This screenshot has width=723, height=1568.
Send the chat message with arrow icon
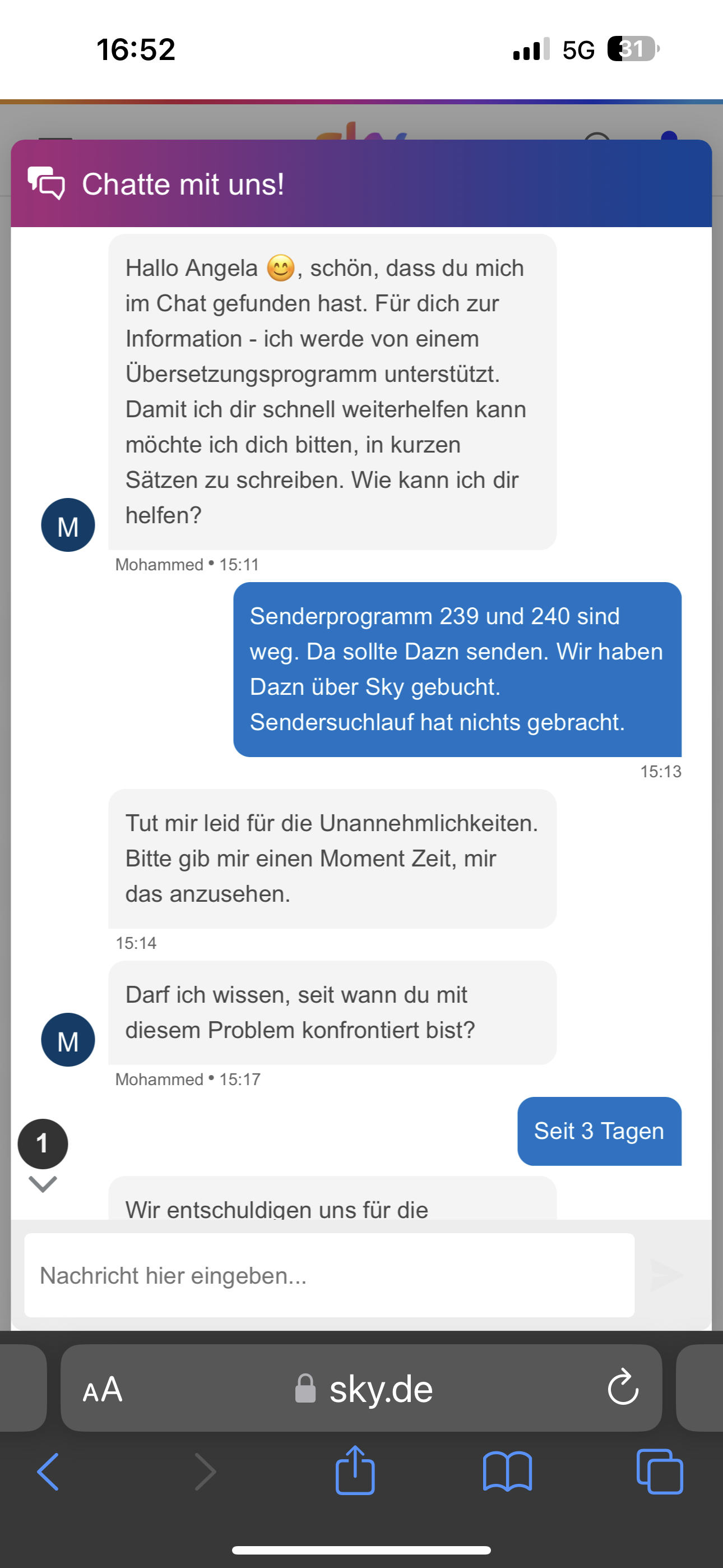(667, 1275)
